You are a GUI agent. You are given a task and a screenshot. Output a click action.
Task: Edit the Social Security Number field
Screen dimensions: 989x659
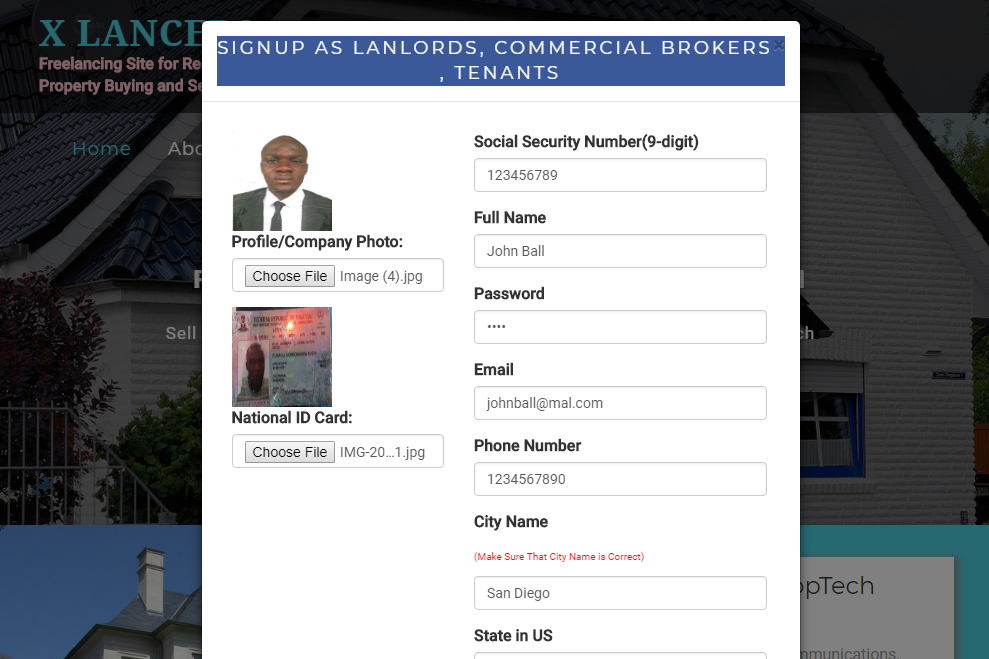pyautogui.click(x=620, y=175)
